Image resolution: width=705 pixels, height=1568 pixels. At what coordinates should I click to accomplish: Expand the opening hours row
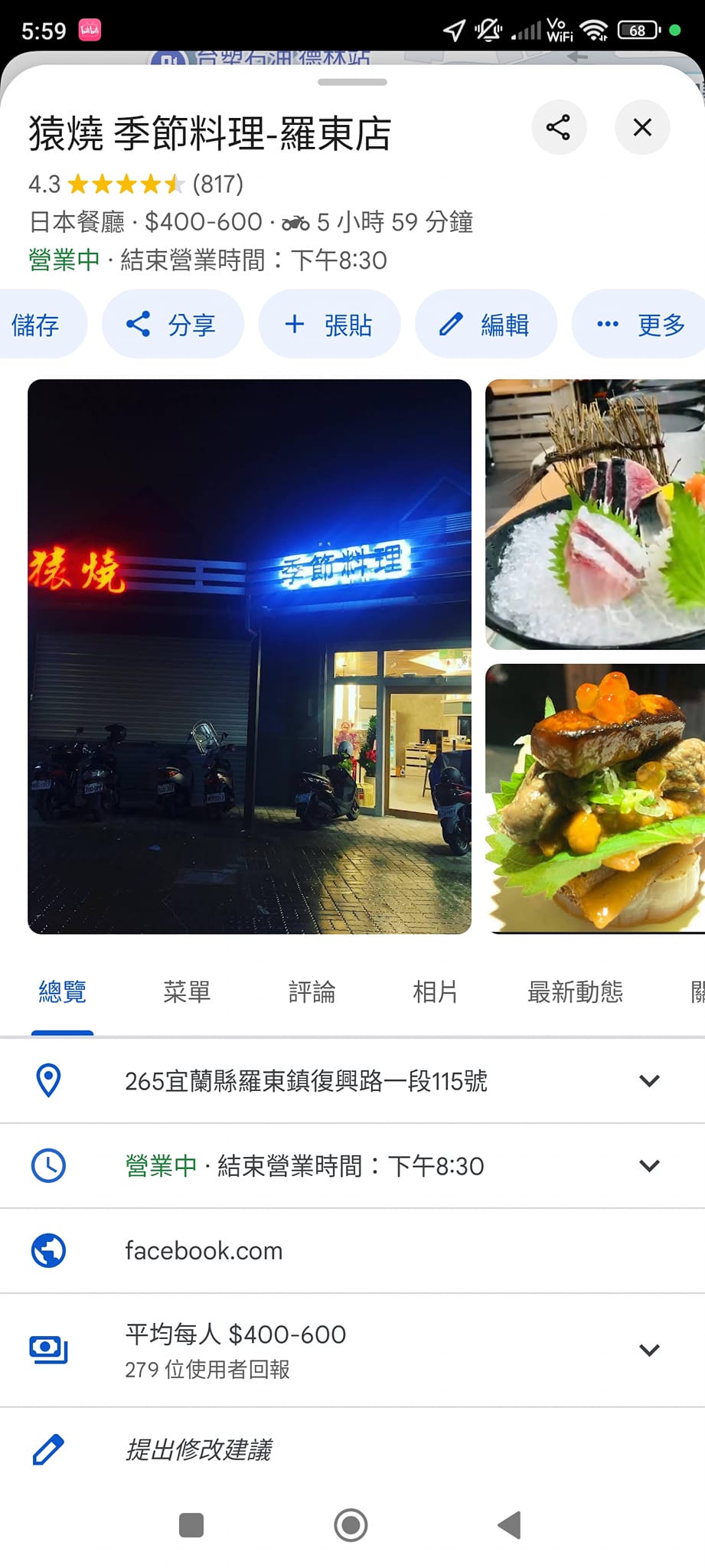[x=352, y=1166]
